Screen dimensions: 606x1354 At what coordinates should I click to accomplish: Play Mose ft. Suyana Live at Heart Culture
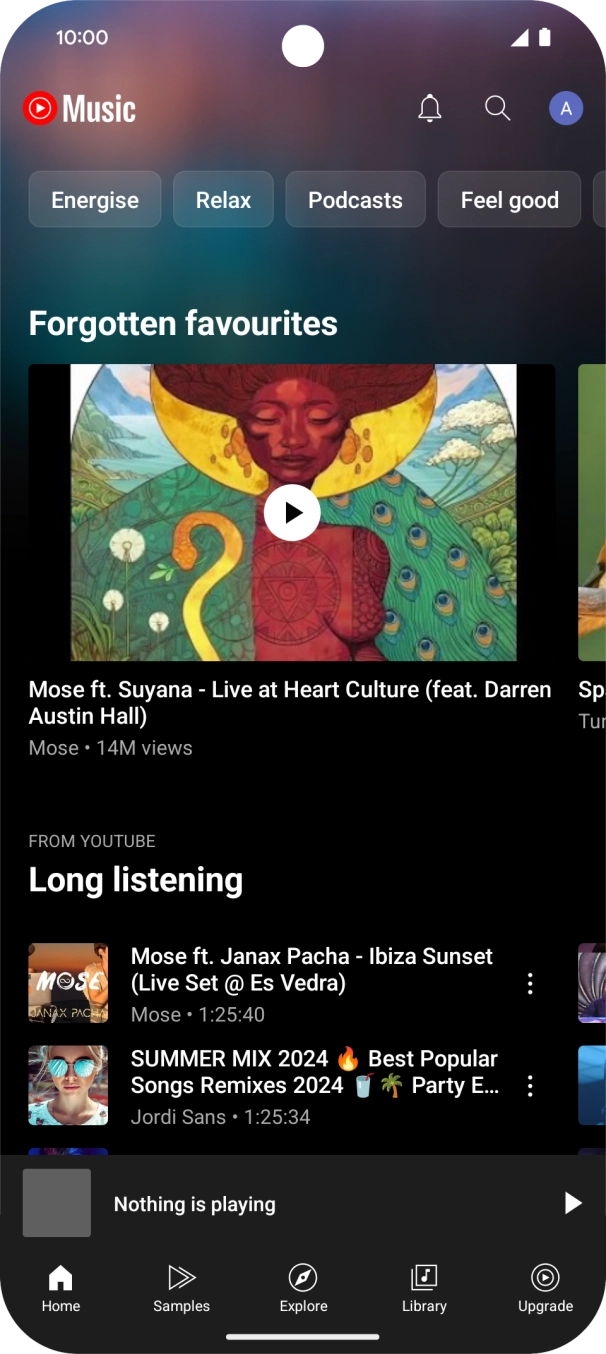point(292,513)
